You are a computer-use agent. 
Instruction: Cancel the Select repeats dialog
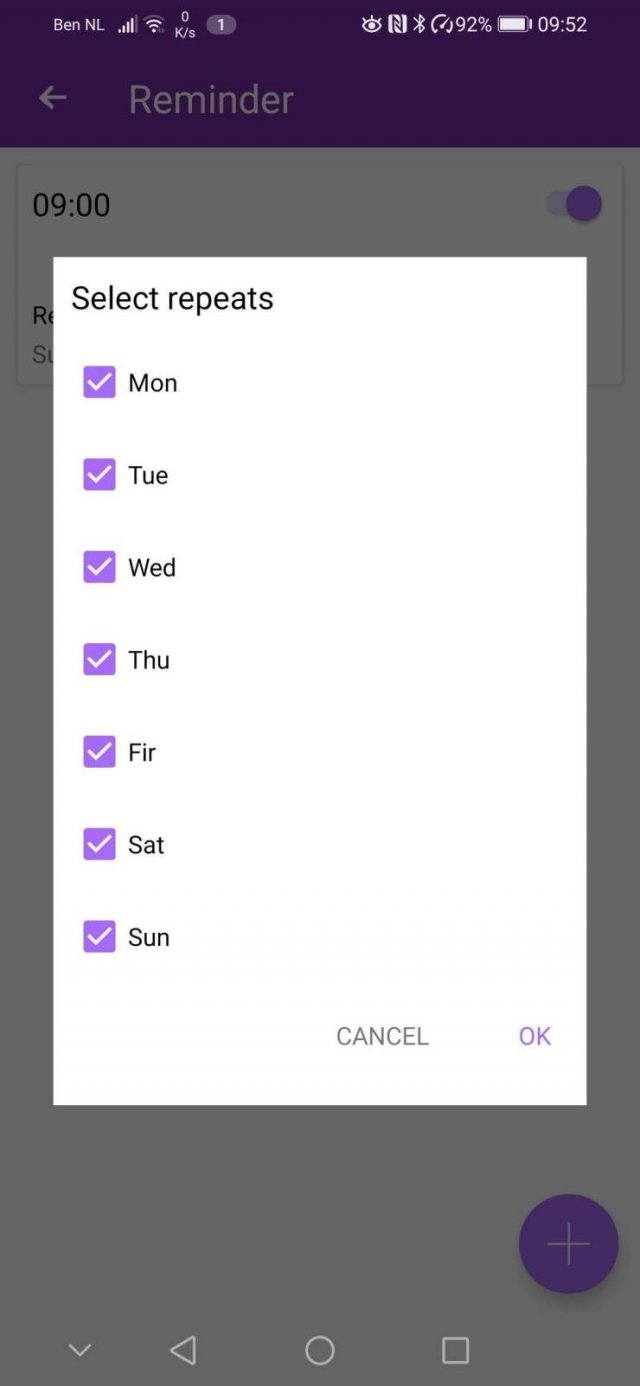click(382, 1036)
